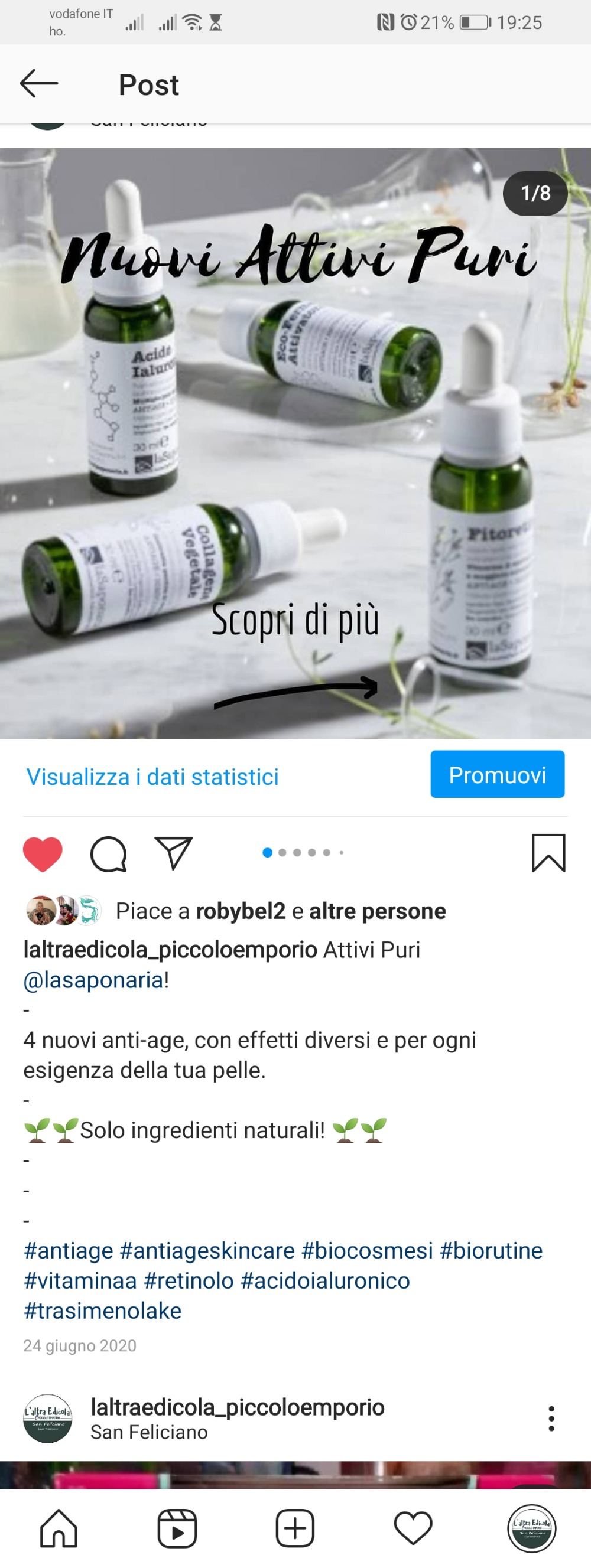Image resolution: width=591 pixels, height=1568 pixels.
Task: Create a new post
Action: [x=295, y=1528]
